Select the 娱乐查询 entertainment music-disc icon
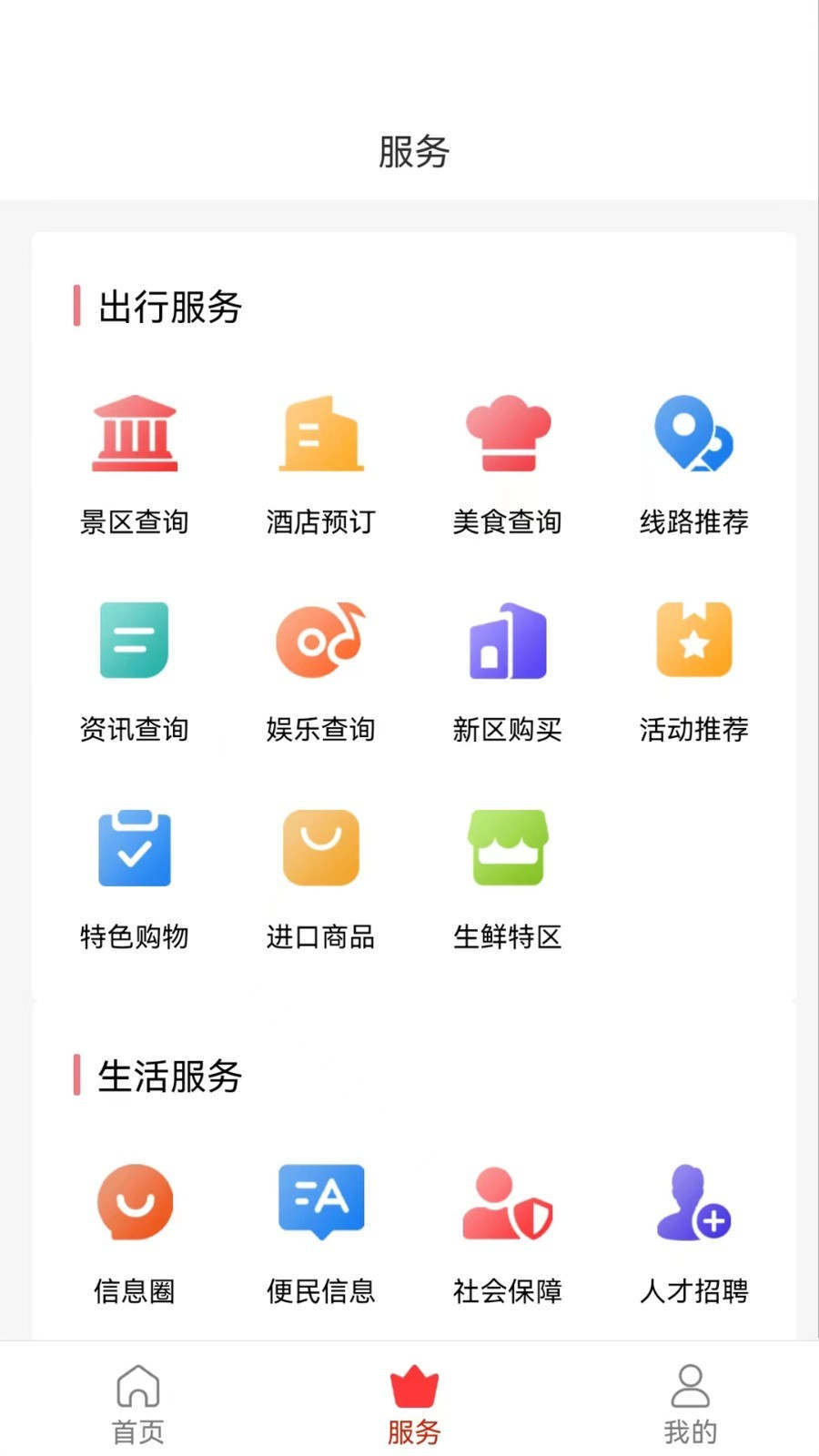Viewport: 819px width, 1456px height. [x=321, y=640]
